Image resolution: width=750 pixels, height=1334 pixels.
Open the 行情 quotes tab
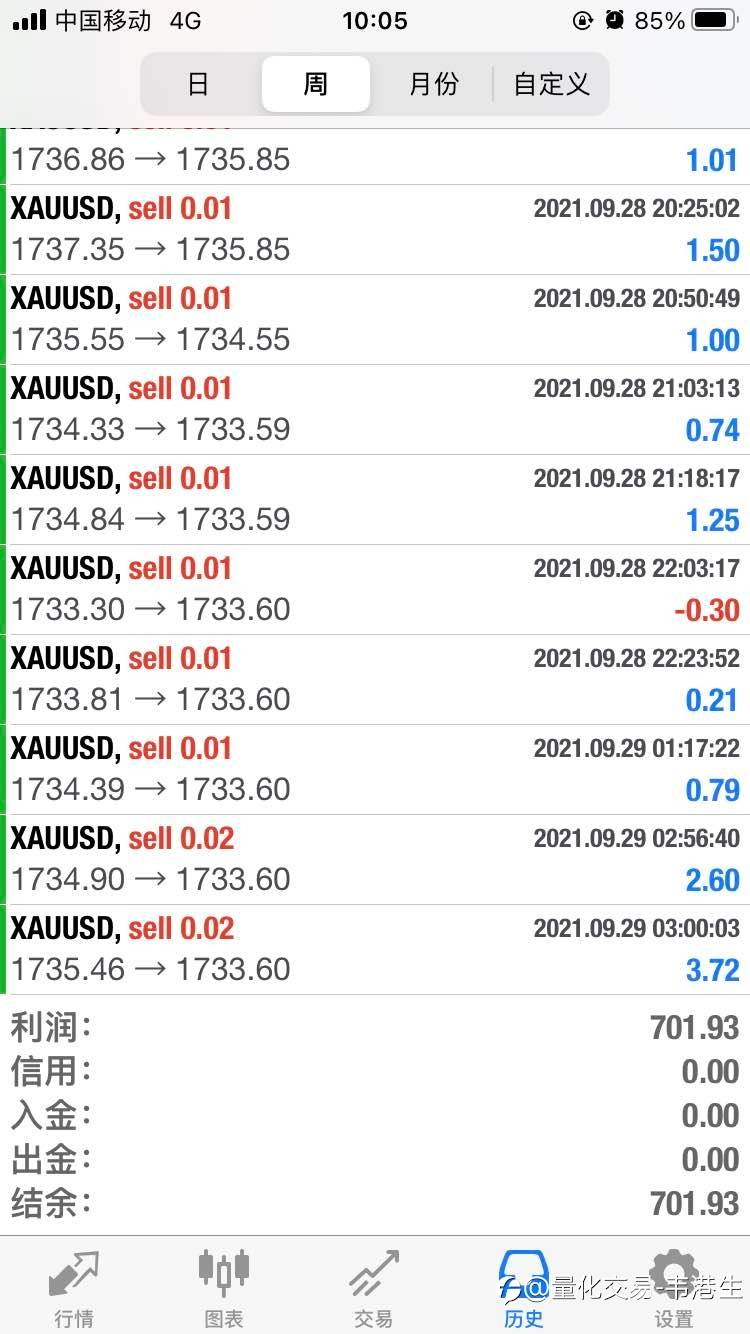[x=75, y=1289]
